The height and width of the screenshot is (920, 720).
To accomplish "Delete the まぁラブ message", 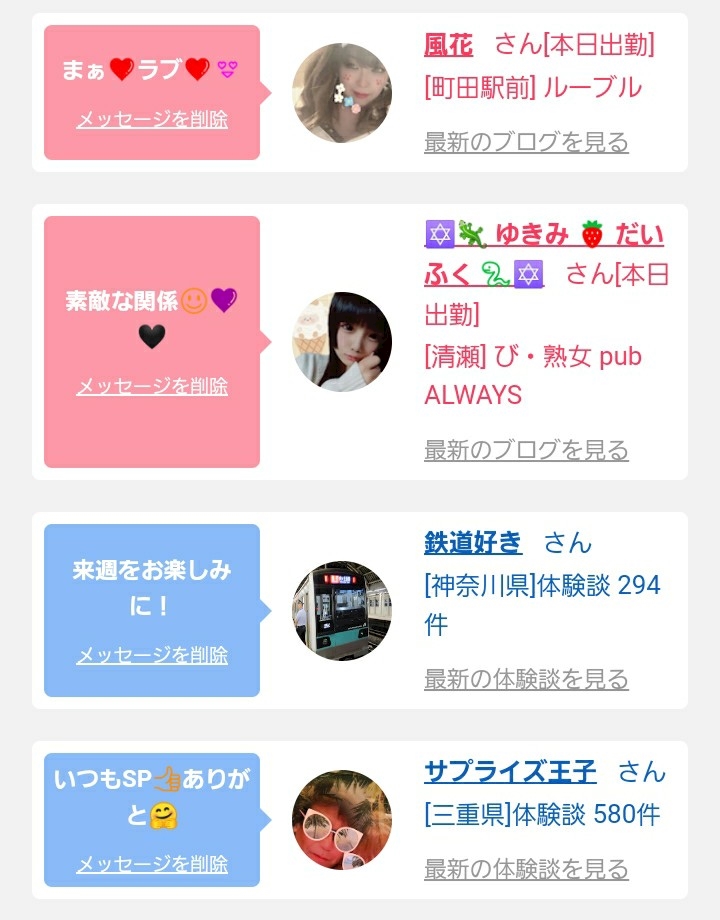I will [x=152, y=120].
